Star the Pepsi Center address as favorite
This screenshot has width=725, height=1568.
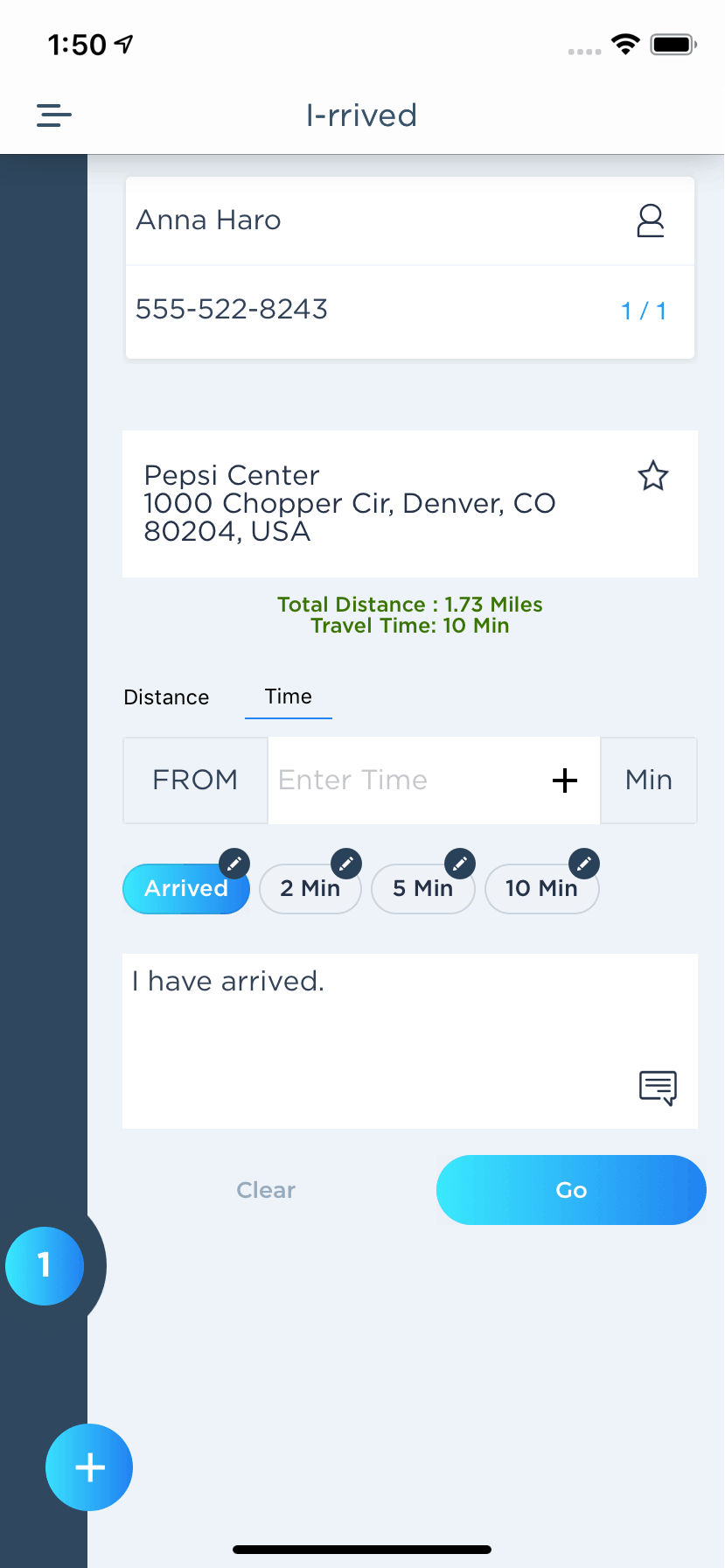coord(652,476)
